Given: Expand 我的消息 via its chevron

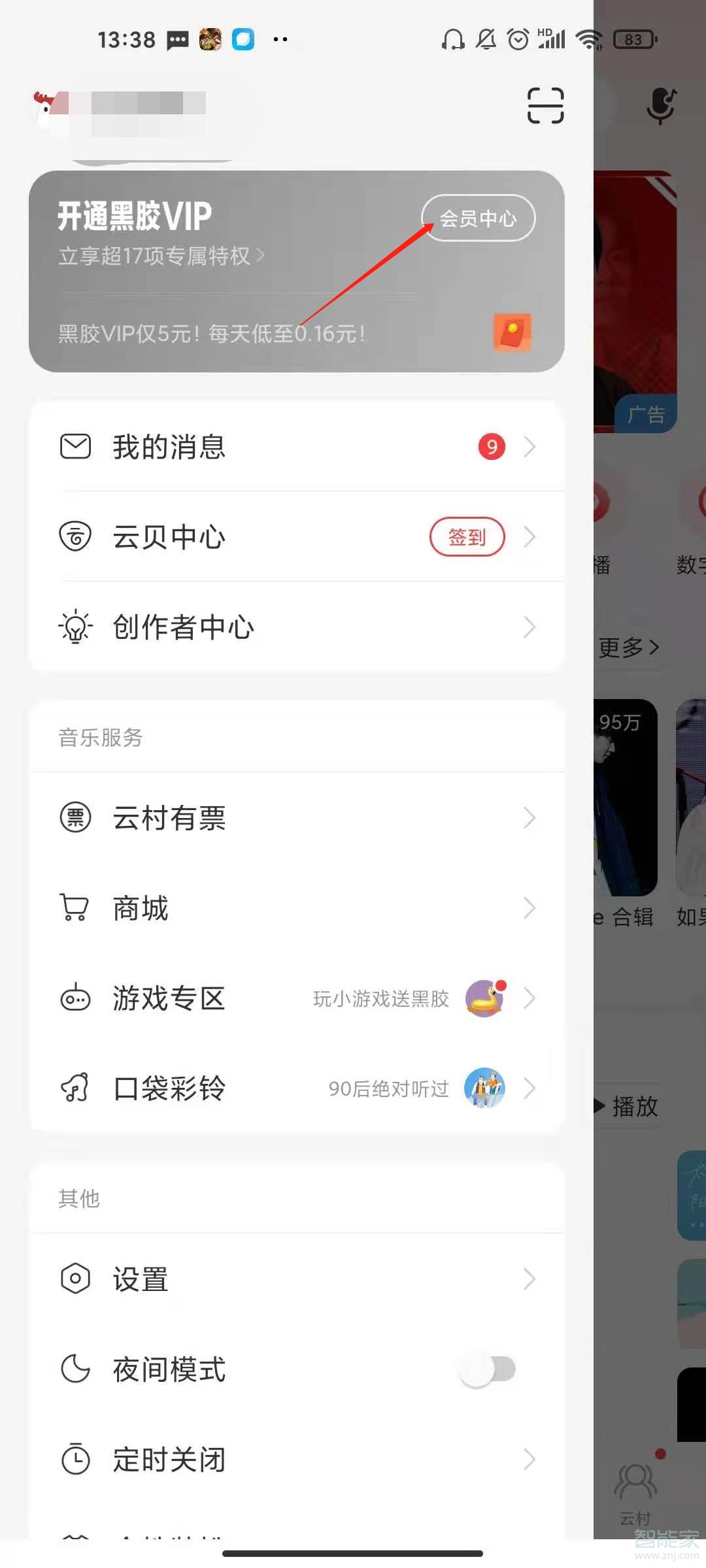Looking at the screenshot, I should 531,446.
